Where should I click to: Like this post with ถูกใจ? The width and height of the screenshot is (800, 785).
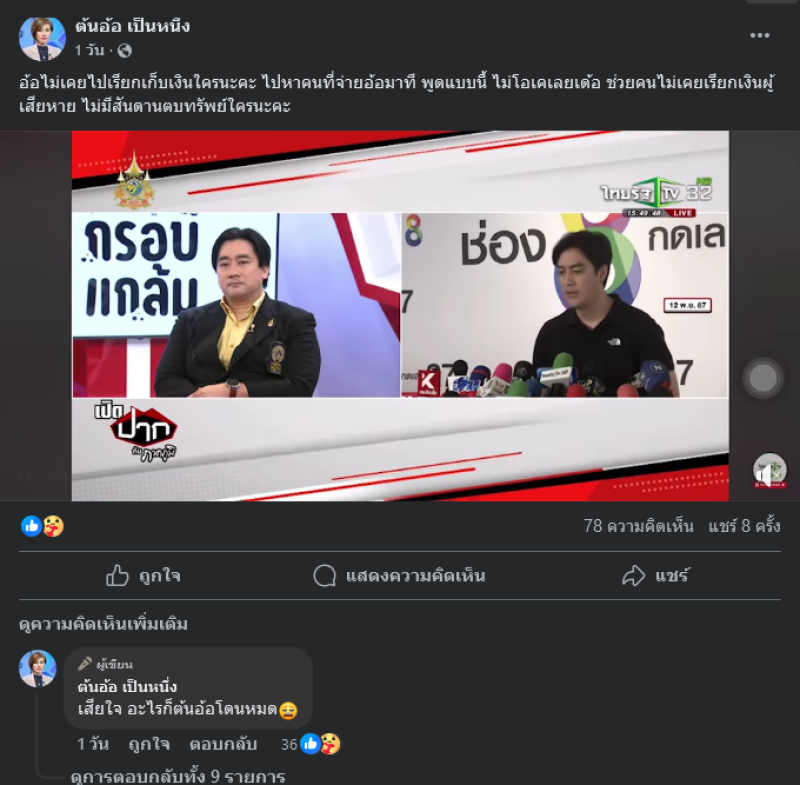click(143, 576)
